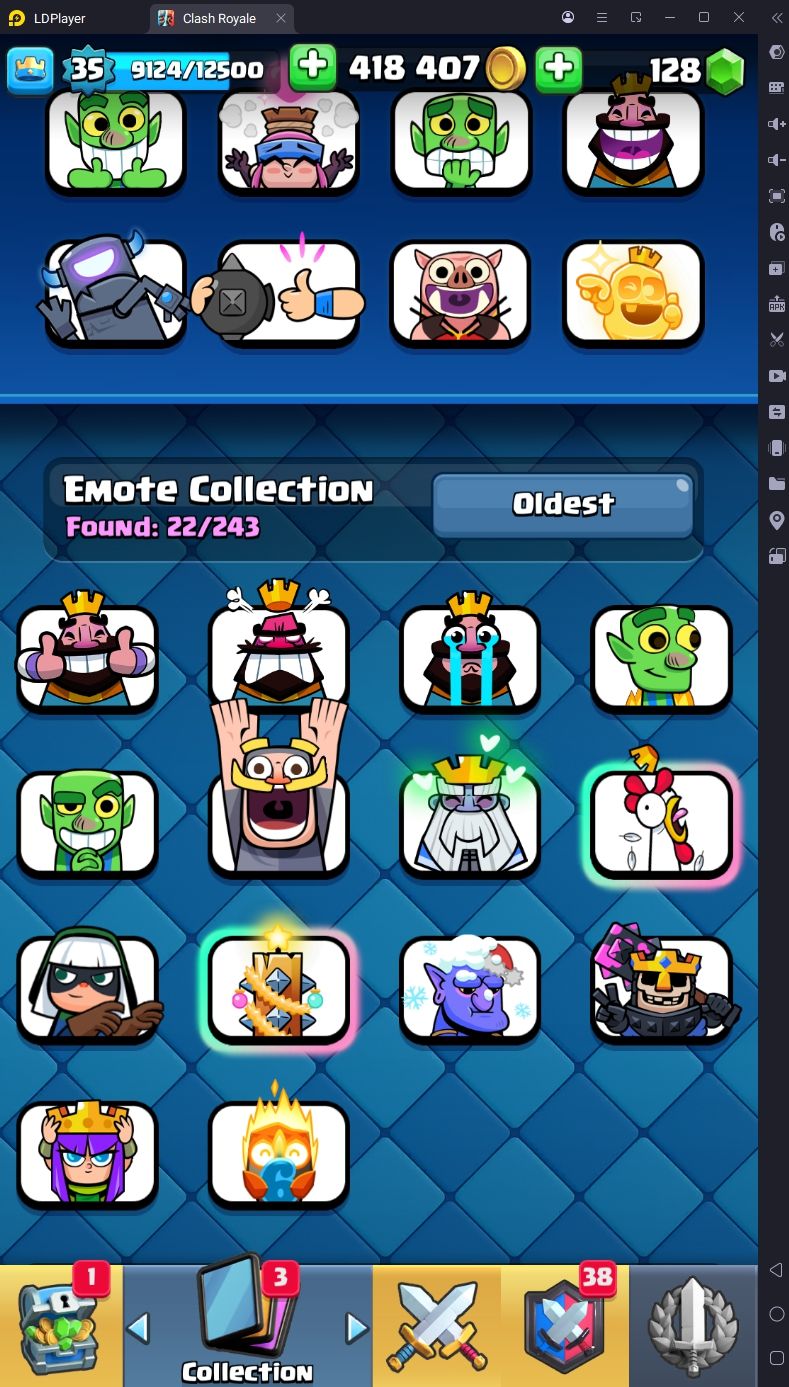Select the white-bearded King hearts emote
This screenshot has width=789, height=1387.
470,822
